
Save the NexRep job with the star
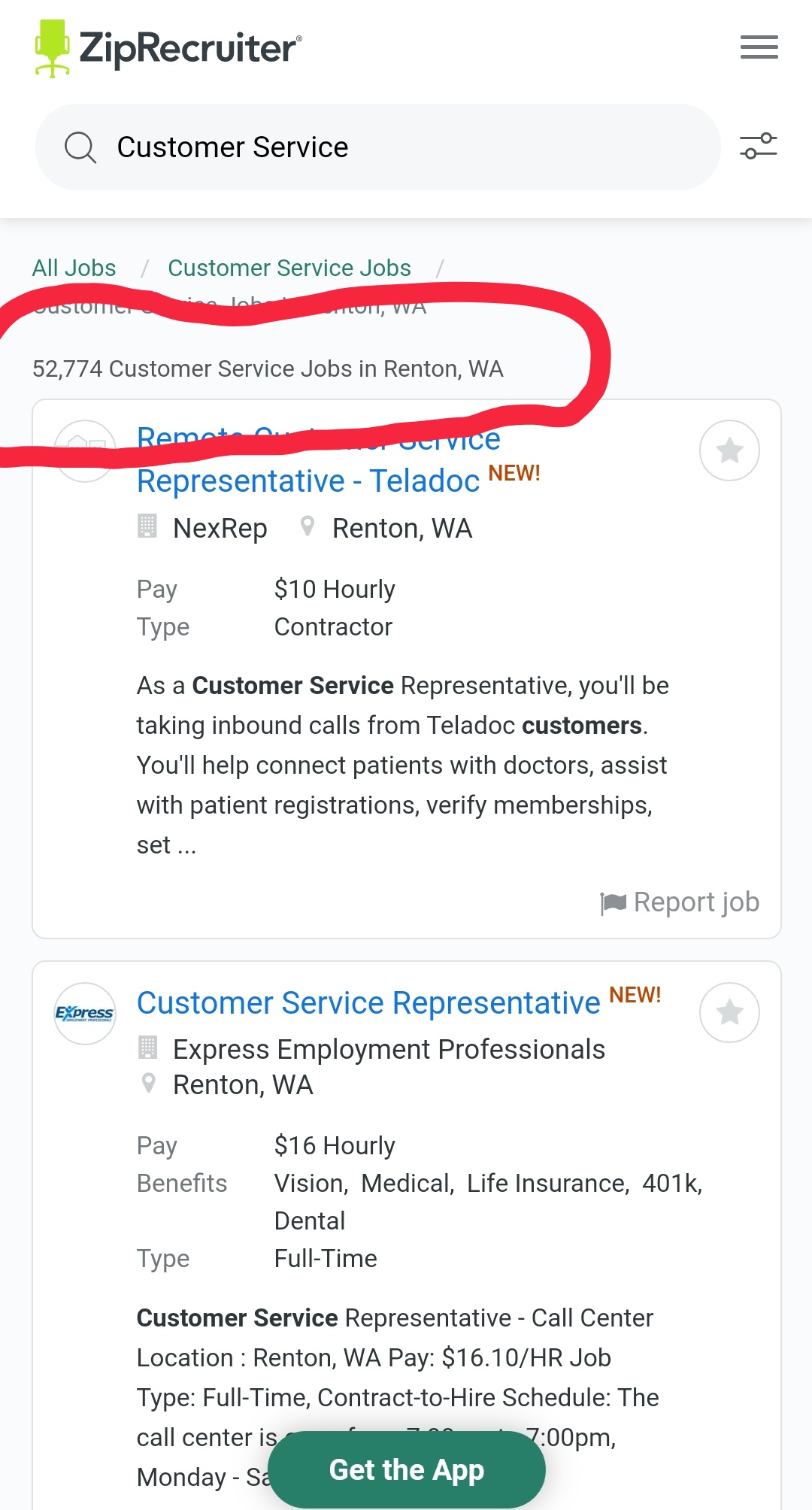pyautogui.click(x=729, y=450)
